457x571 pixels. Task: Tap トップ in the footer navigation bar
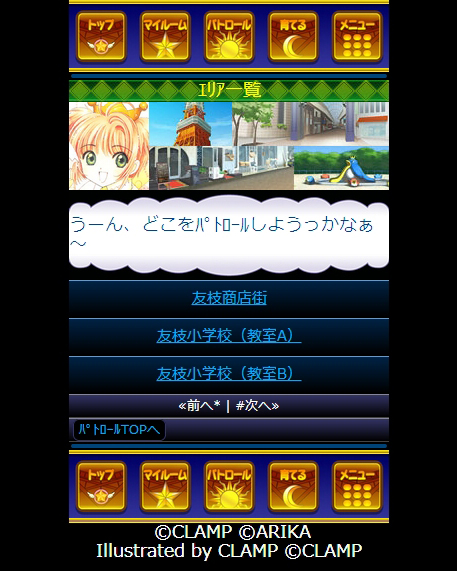pyautogui.click(x=101, y=486)
